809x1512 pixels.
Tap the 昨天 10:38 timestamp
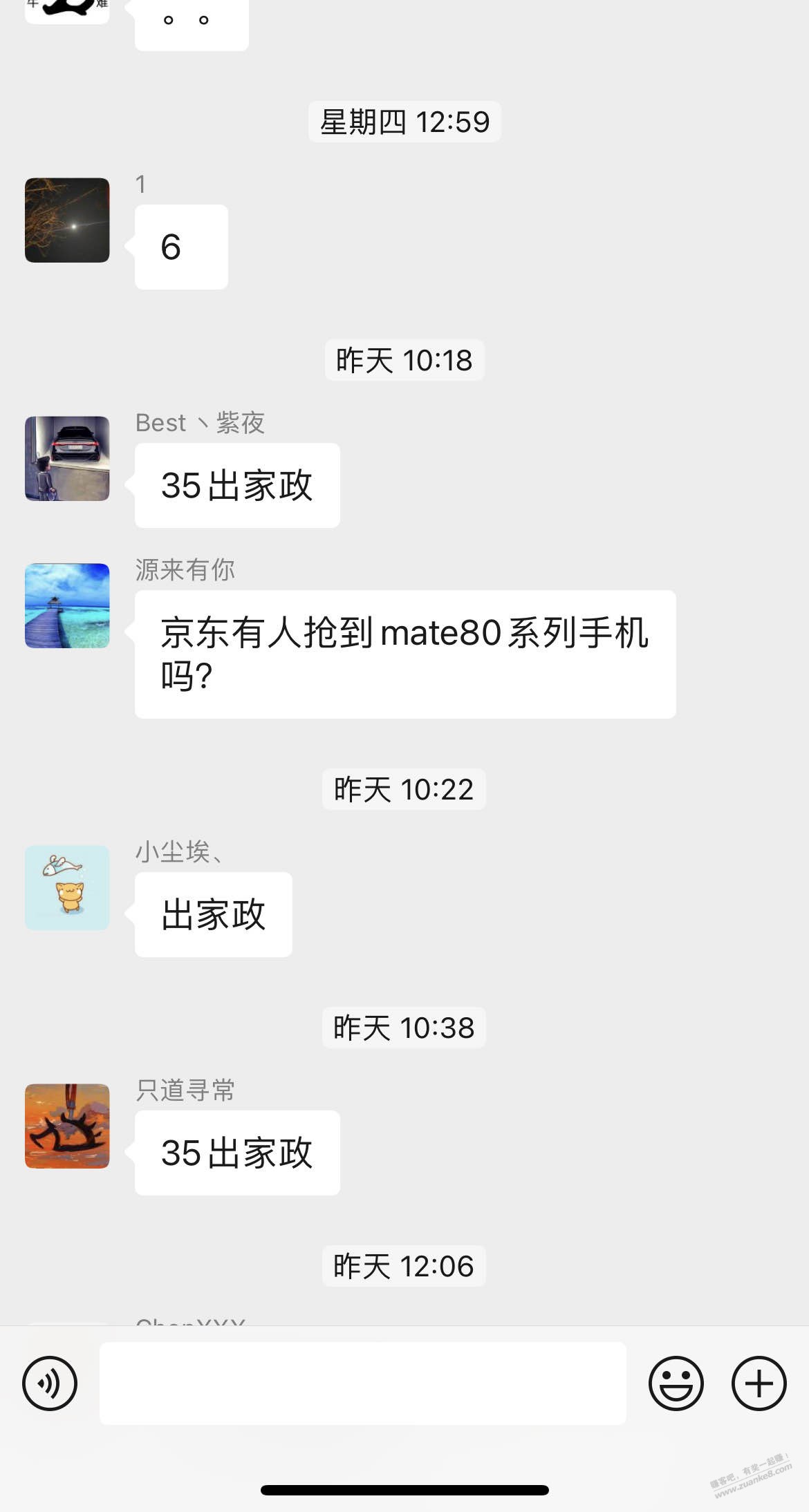coord(404,1028)
